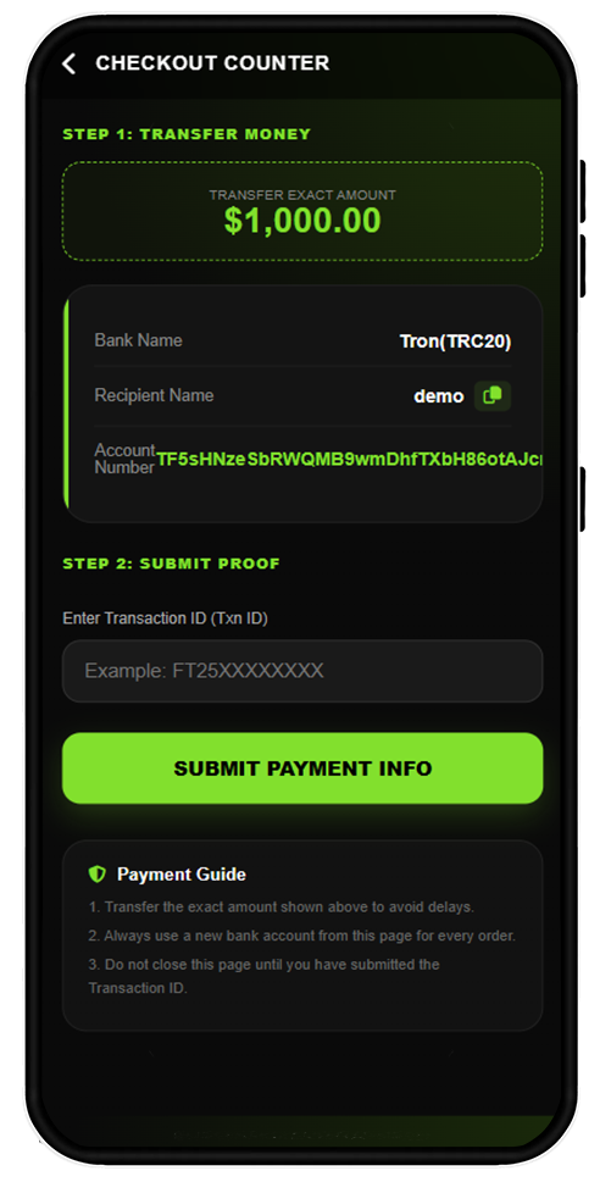Image resolution: width=600 pixels, height=1182 pixels.
Task: Go back from Checkout Counter
Action: (x=69, y=64)
